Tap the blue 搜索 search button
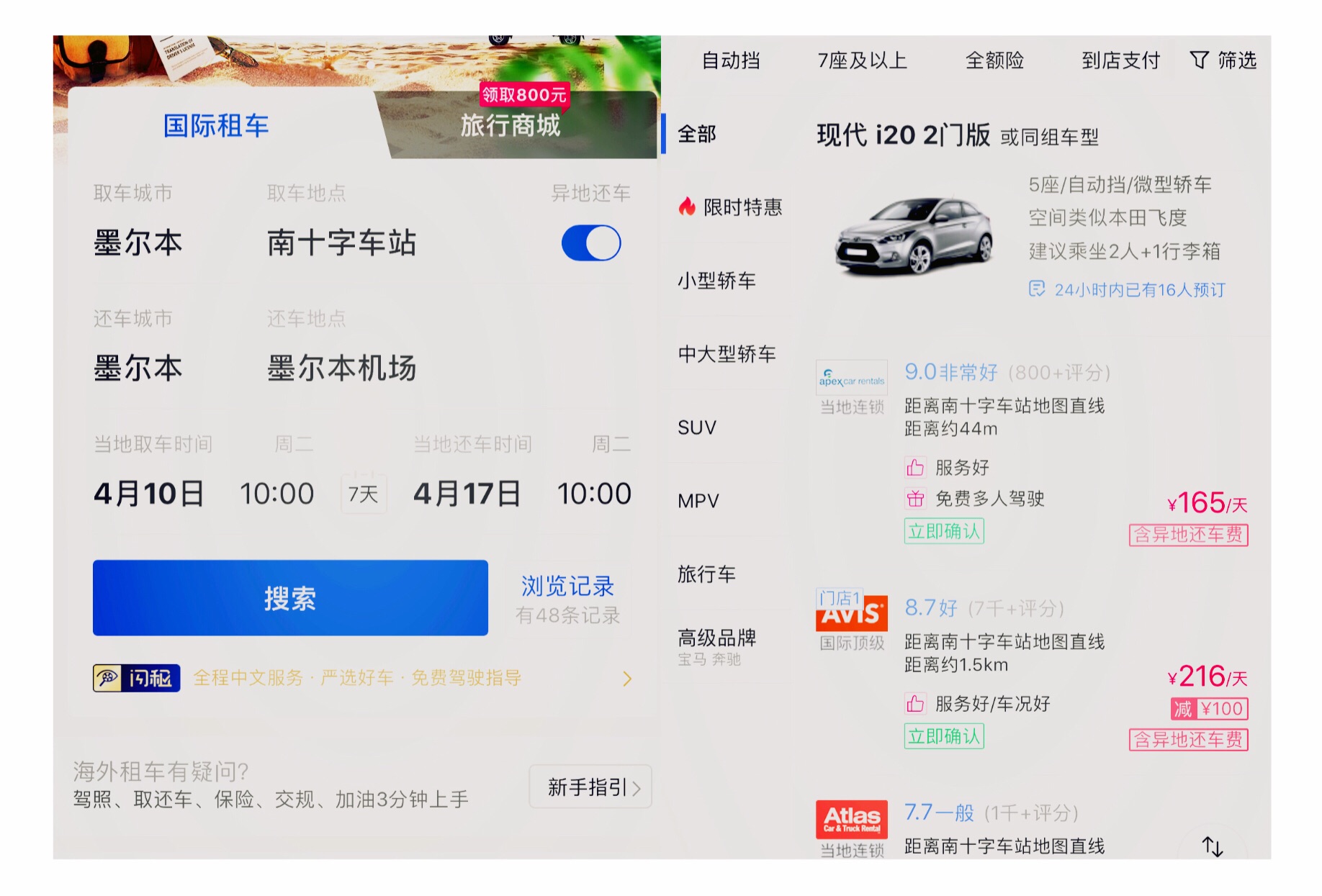 point(289,597)
